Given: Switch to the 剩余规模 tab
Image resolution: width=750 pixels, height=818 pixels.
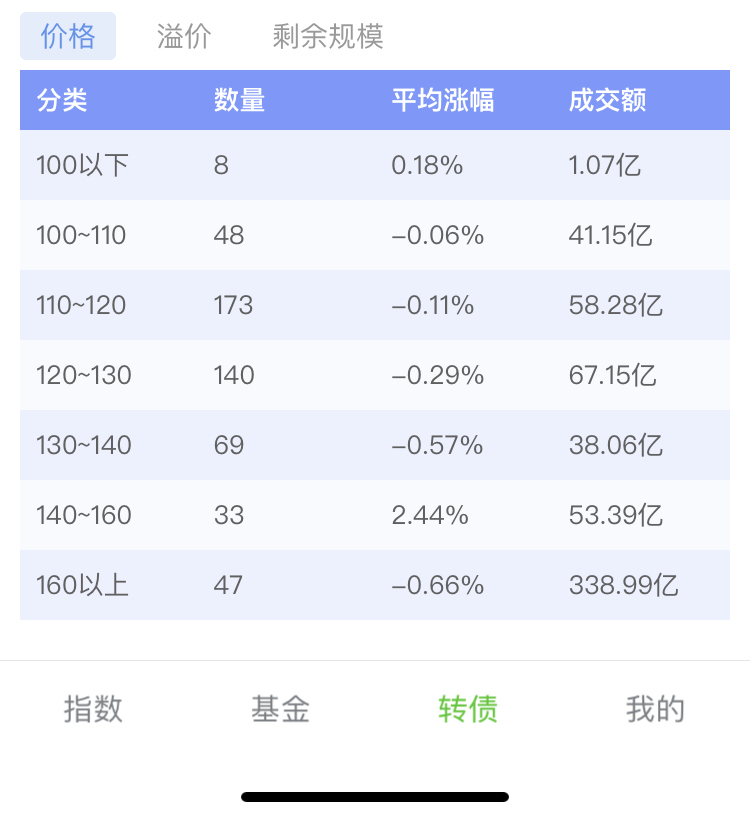Looking at the screenshot, I should point(328,36).
